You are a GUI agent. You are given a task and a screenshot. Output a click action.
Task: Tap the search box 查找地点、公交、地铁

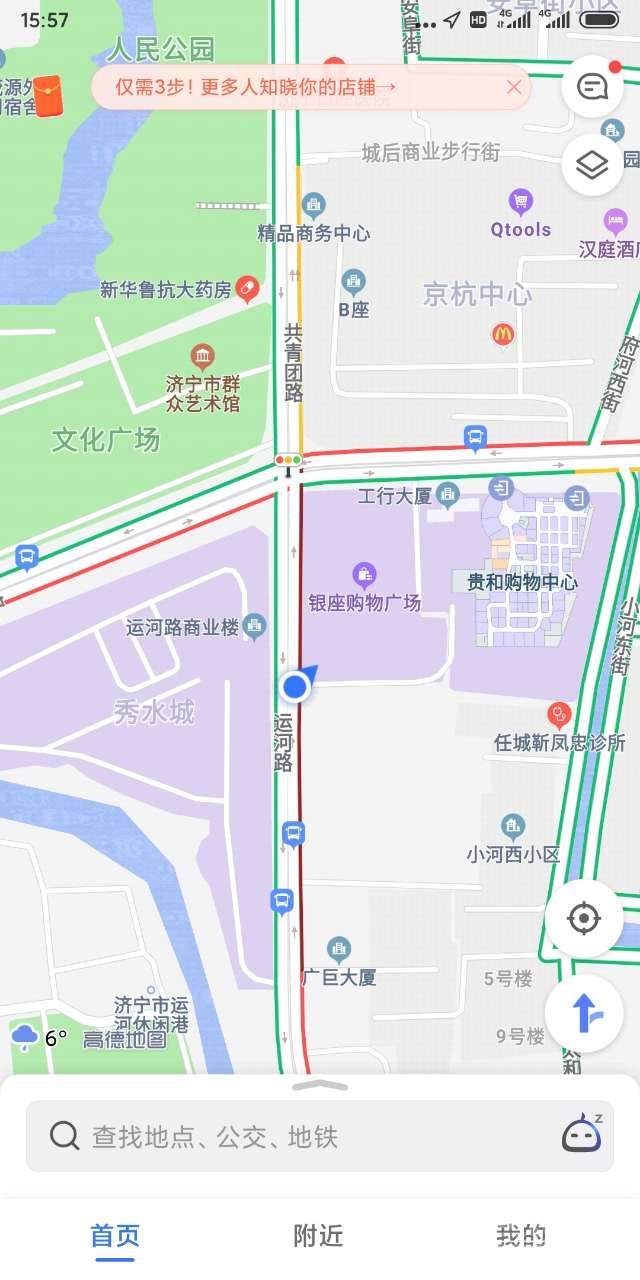(x=300, y=1136)
